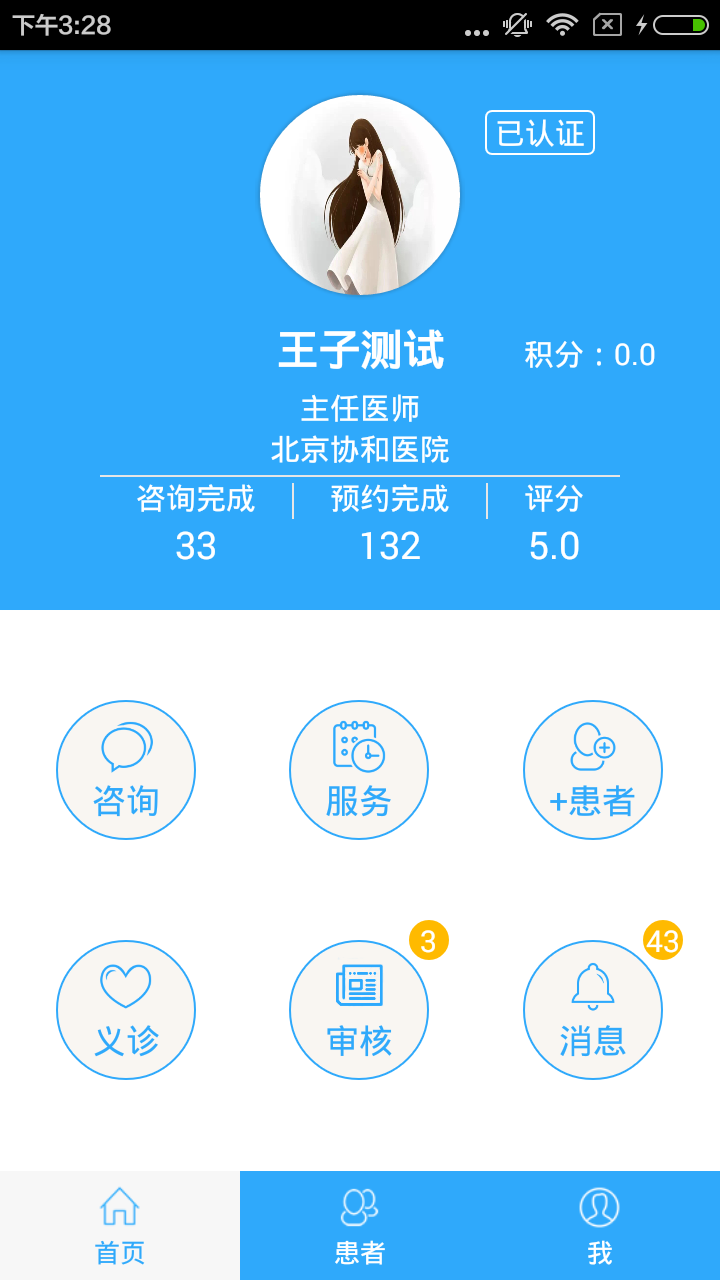720x1280 pixels.
Task: Select hospital name 北京协和医院
Action: coord(362,450)
